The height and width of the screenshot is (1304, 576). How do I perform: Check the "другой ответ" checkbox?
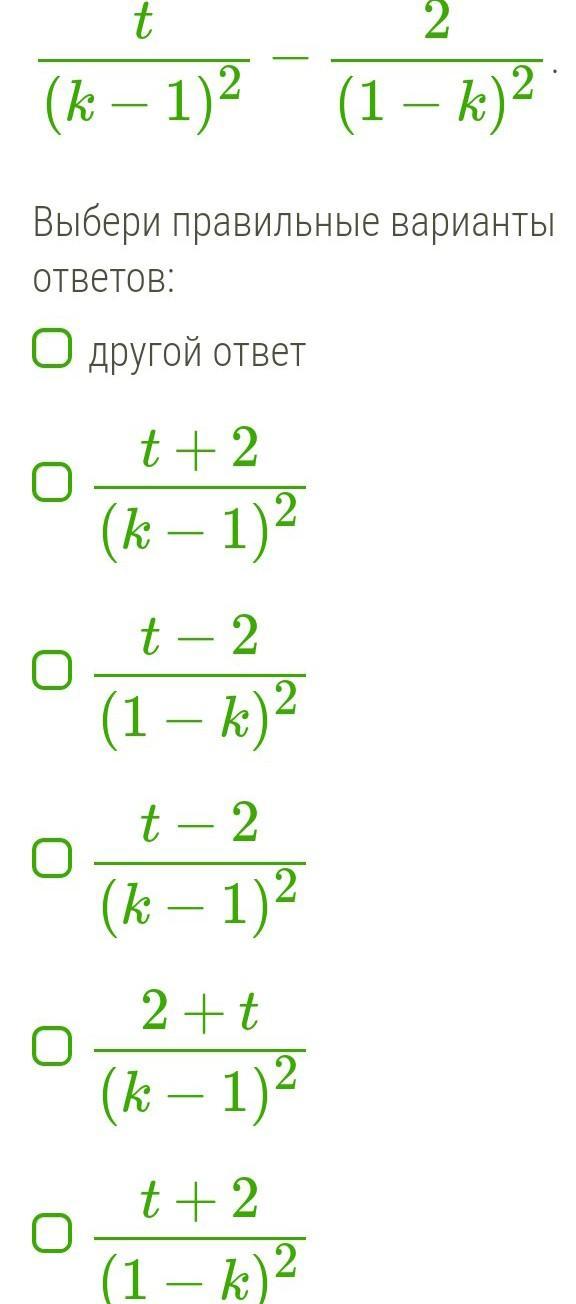coord(52,350)
